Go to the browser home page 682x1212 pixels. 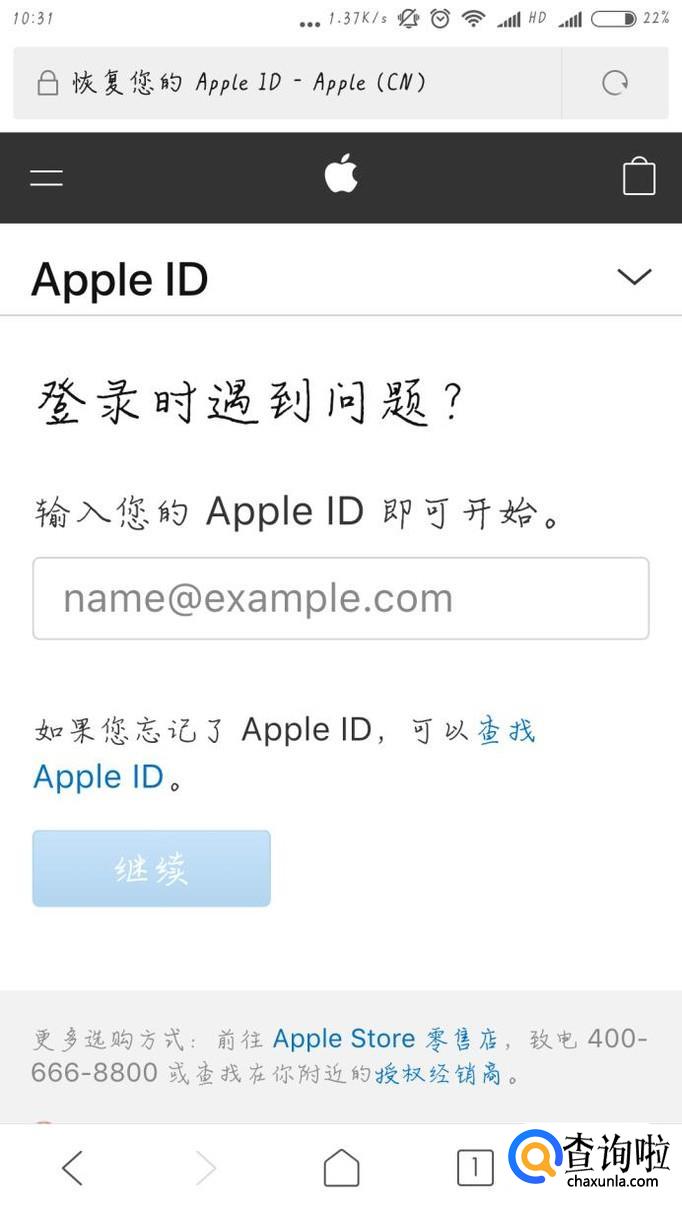coord(341,1167)
